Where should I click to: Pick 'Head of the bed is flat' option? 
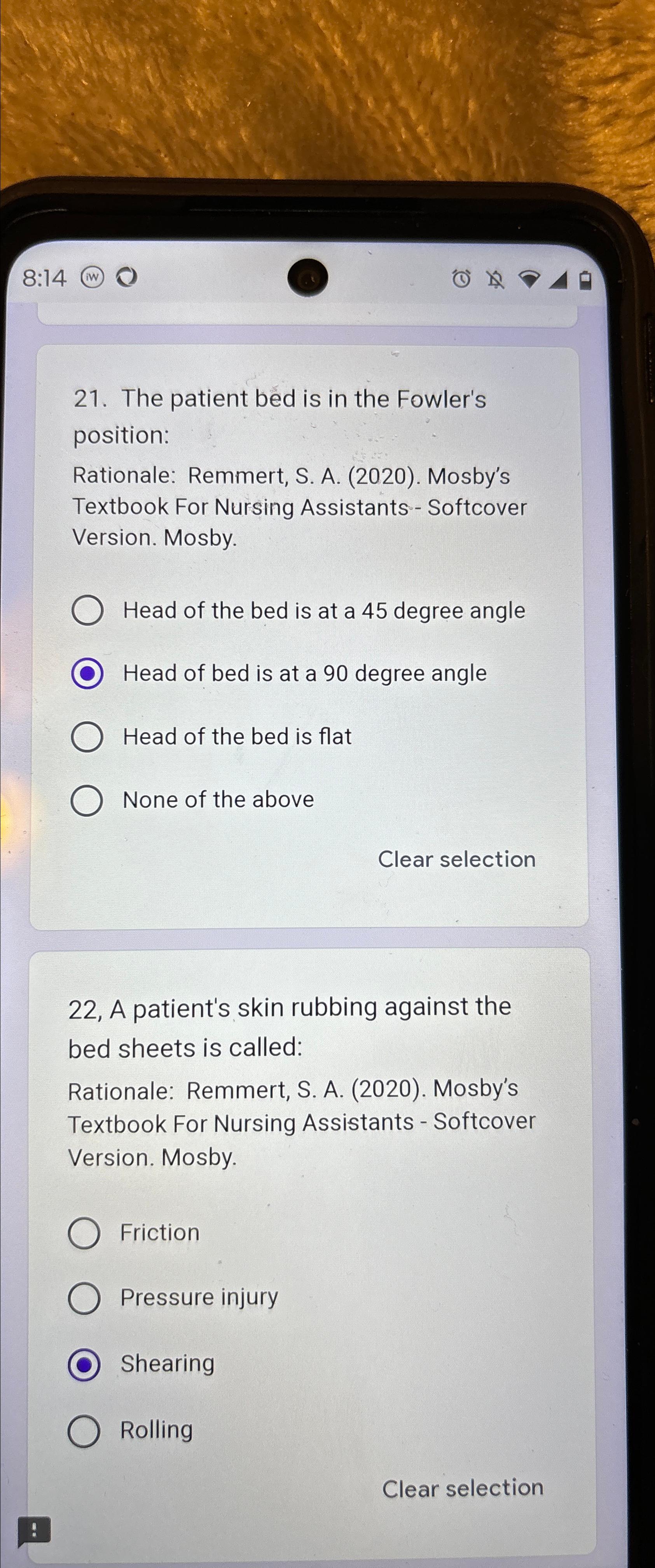(87, 737)
